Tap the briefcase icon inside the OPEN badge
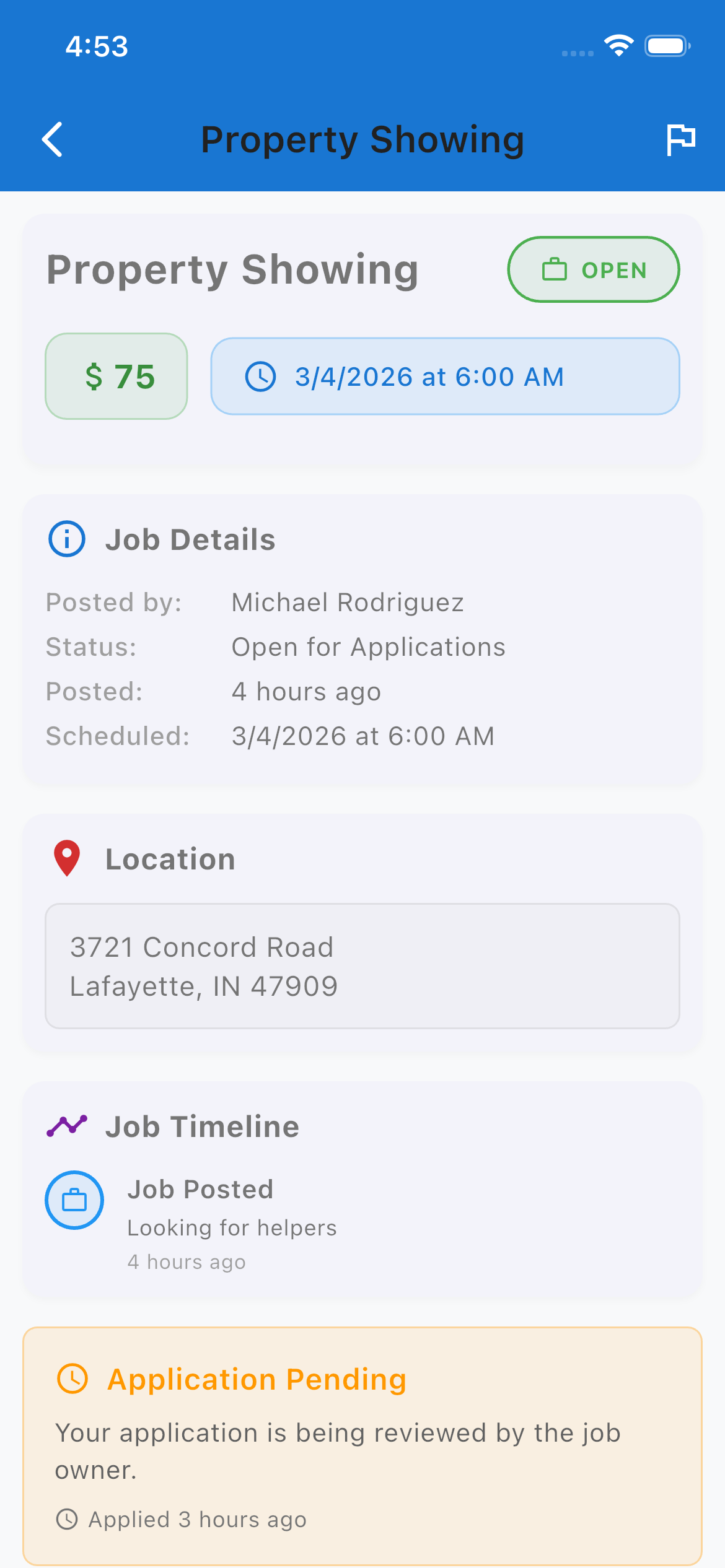This screenshot has height=1568, width=725. (x=553, y=270)
